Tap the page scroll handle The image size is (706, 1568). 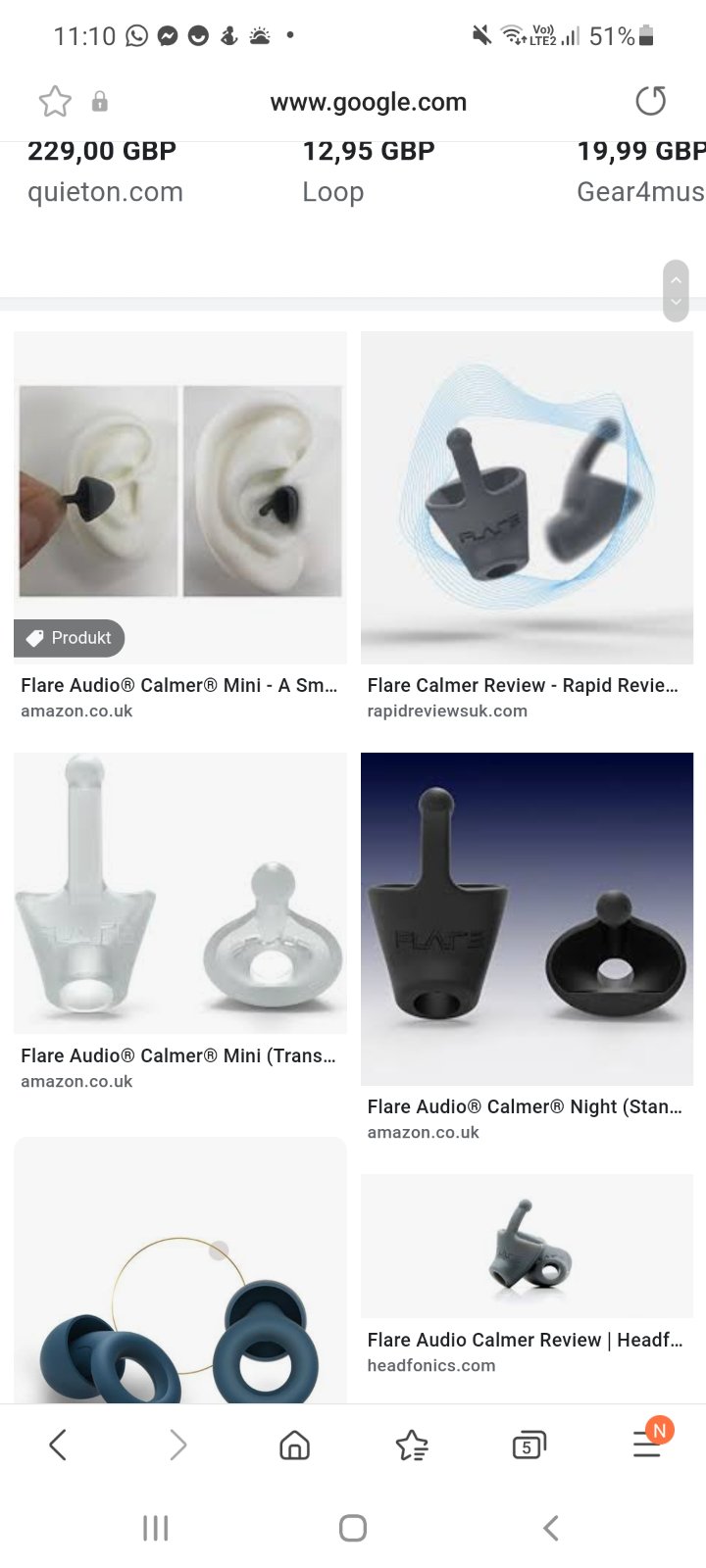676,290
